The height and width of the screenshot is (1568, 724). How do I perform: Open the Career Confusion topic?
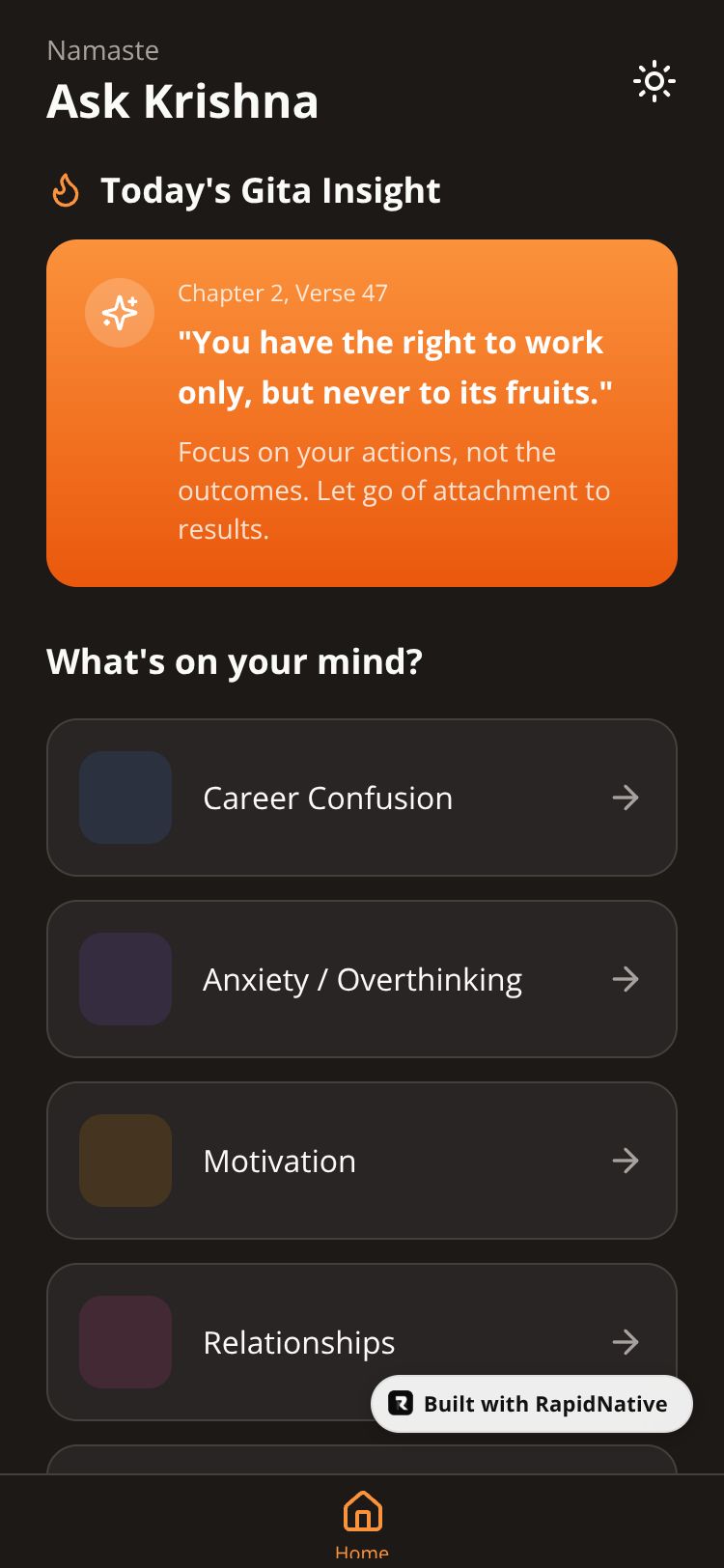[x=362, y=798]
